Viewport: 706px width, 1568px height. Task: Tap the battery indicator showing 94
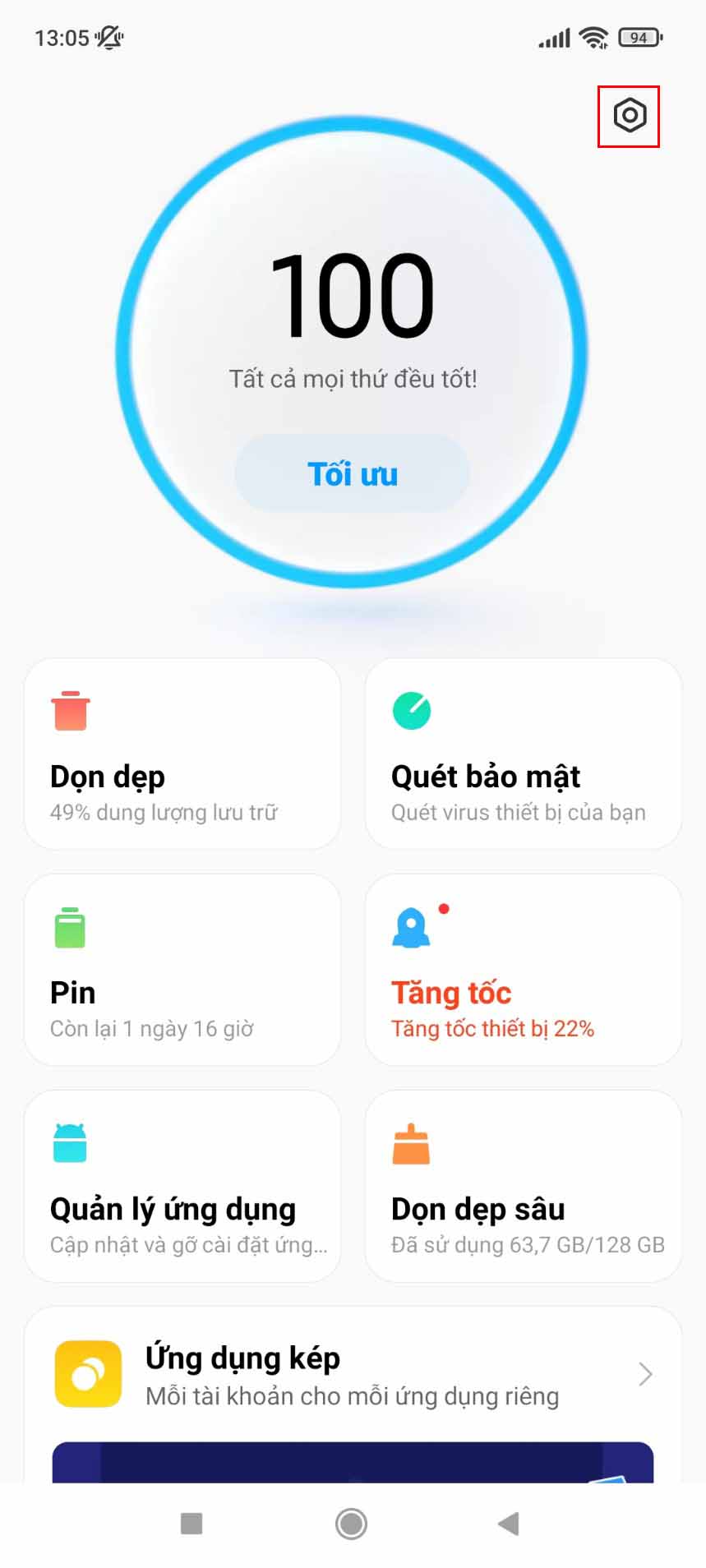[x=639, y=36]
